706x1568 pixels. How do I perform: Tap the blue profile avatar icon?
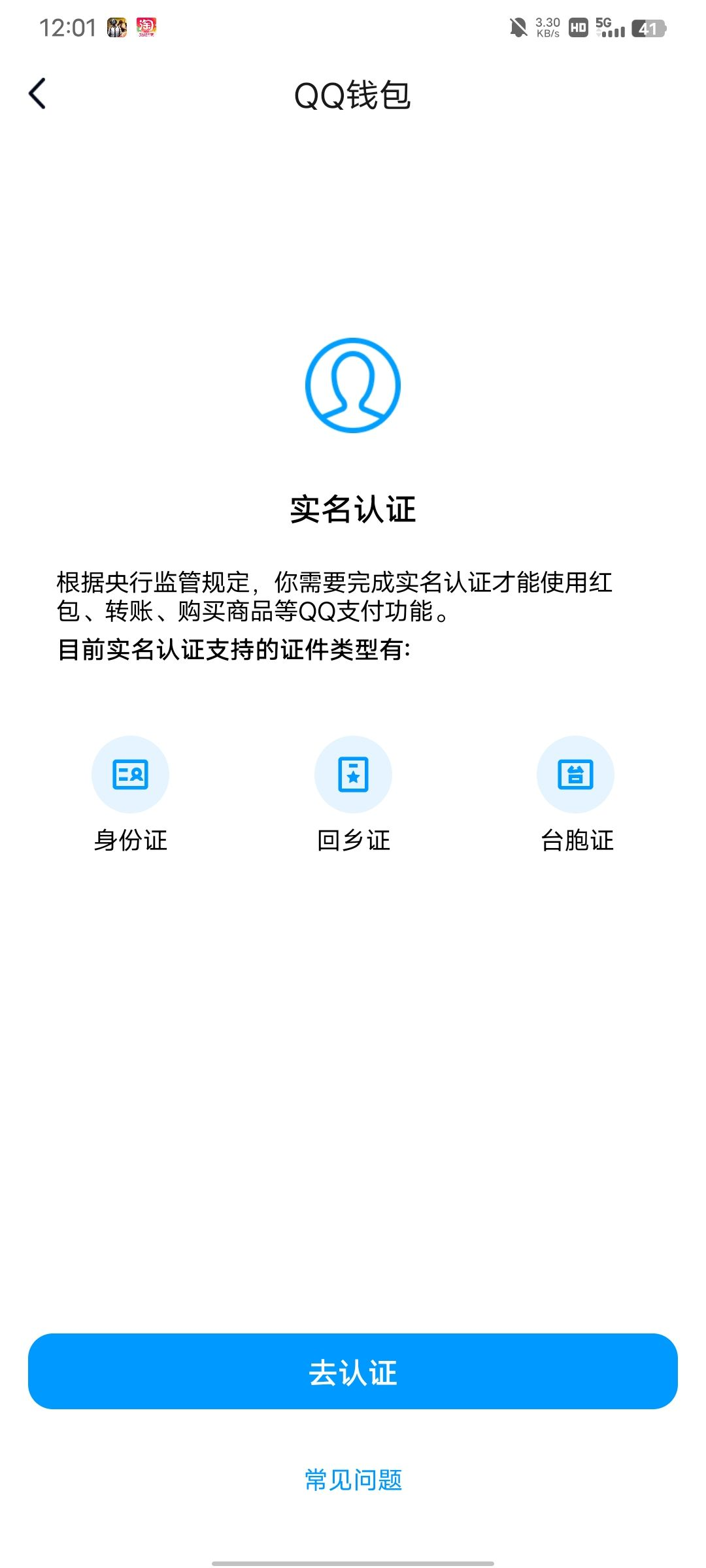(353, 385)
